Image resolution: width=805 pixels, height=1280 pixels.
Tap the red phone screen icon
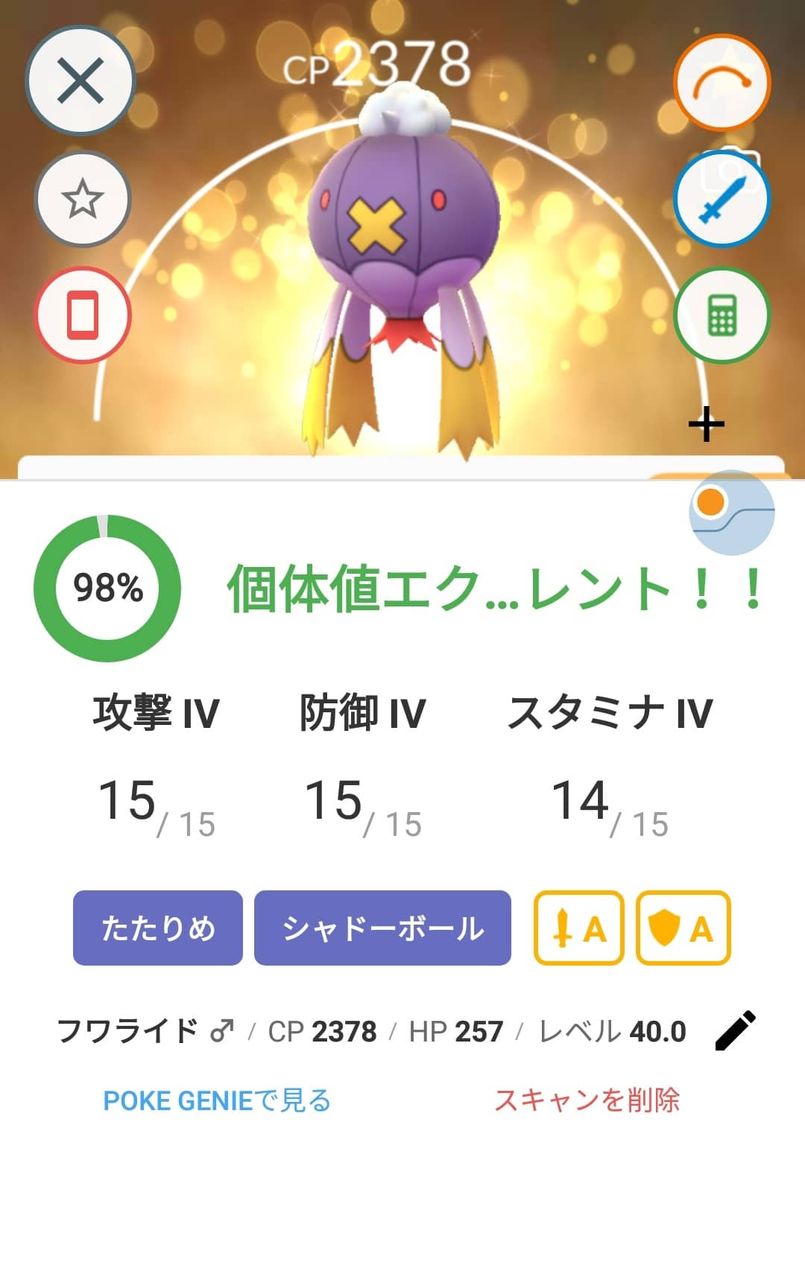click(82, 316)
